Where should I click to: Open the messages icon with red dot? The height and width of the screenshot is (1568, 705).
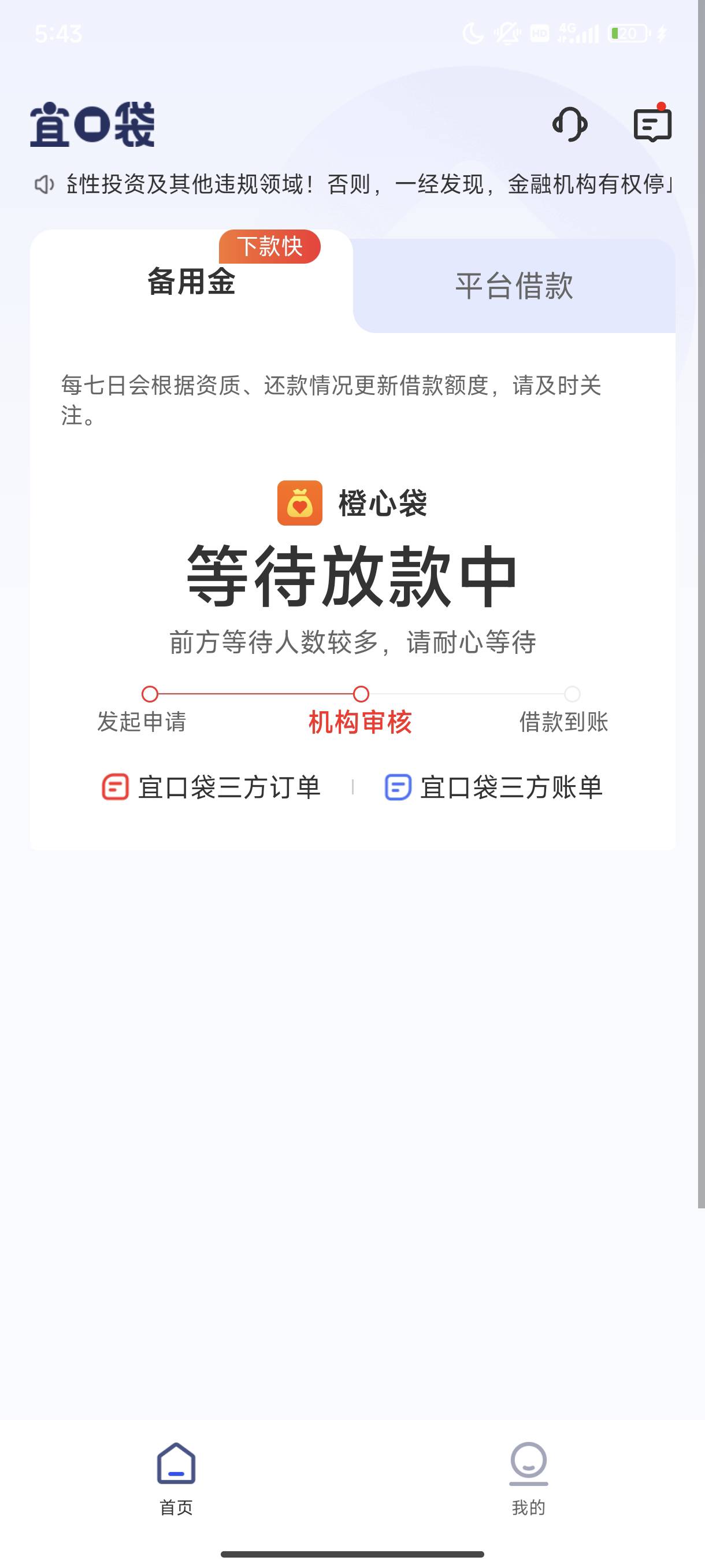pos(652,124)
